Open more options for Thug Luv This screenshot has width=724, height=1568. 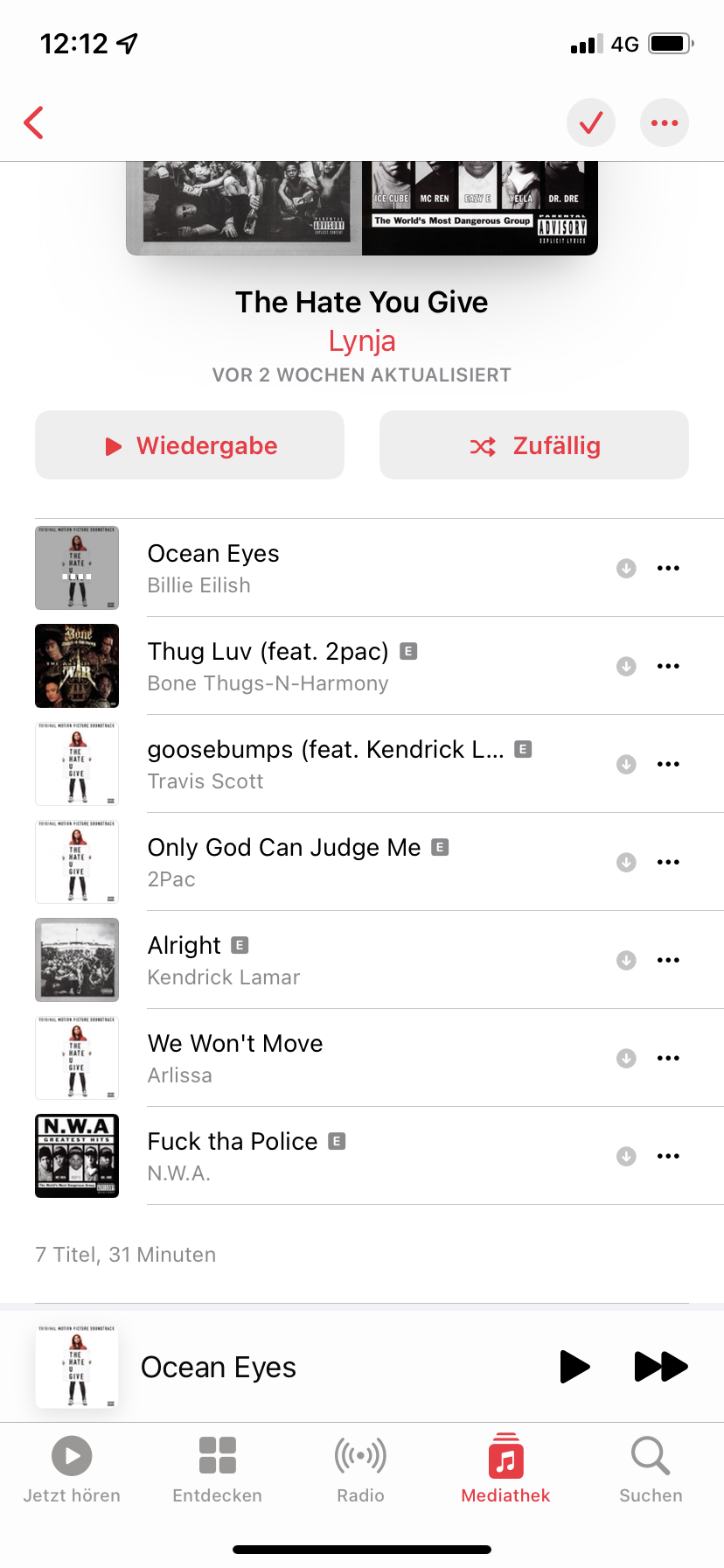668,666
